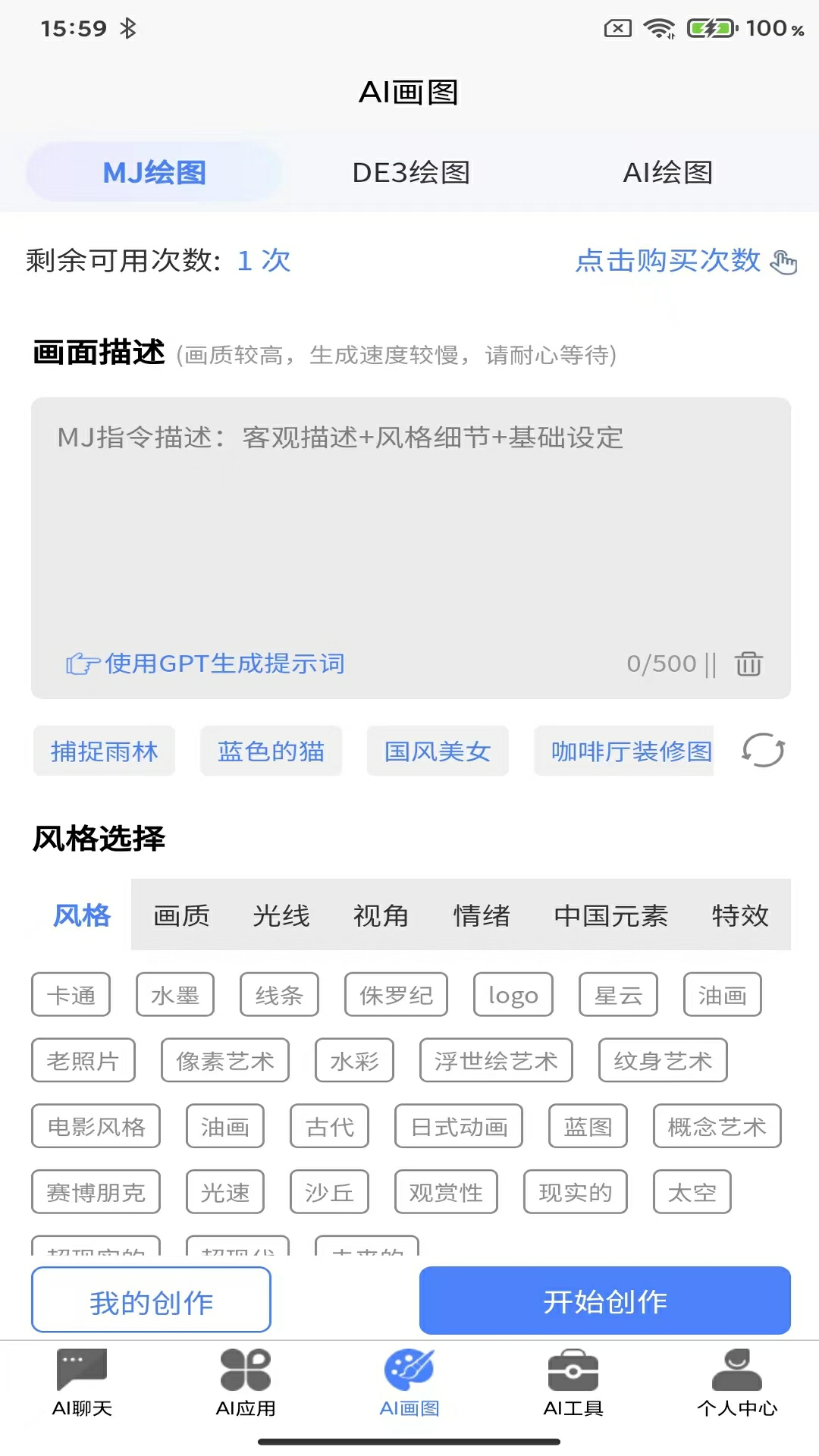Open 我的创作 gallery
The width and height of the screenshot is (819, 1456).
[151, 1301]
